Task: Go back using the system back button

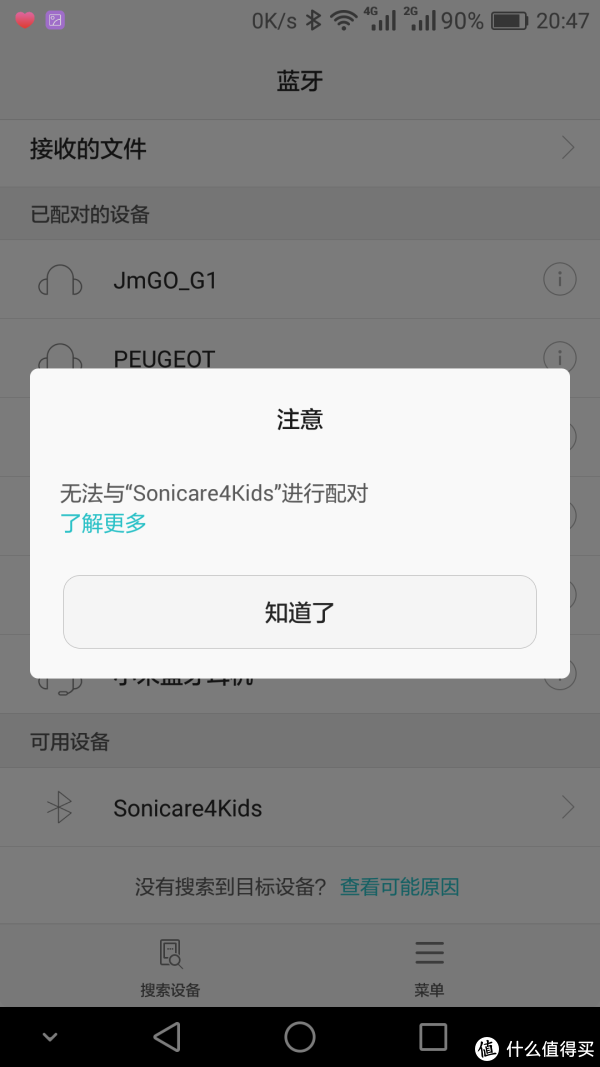Action: click(167, 1036)
